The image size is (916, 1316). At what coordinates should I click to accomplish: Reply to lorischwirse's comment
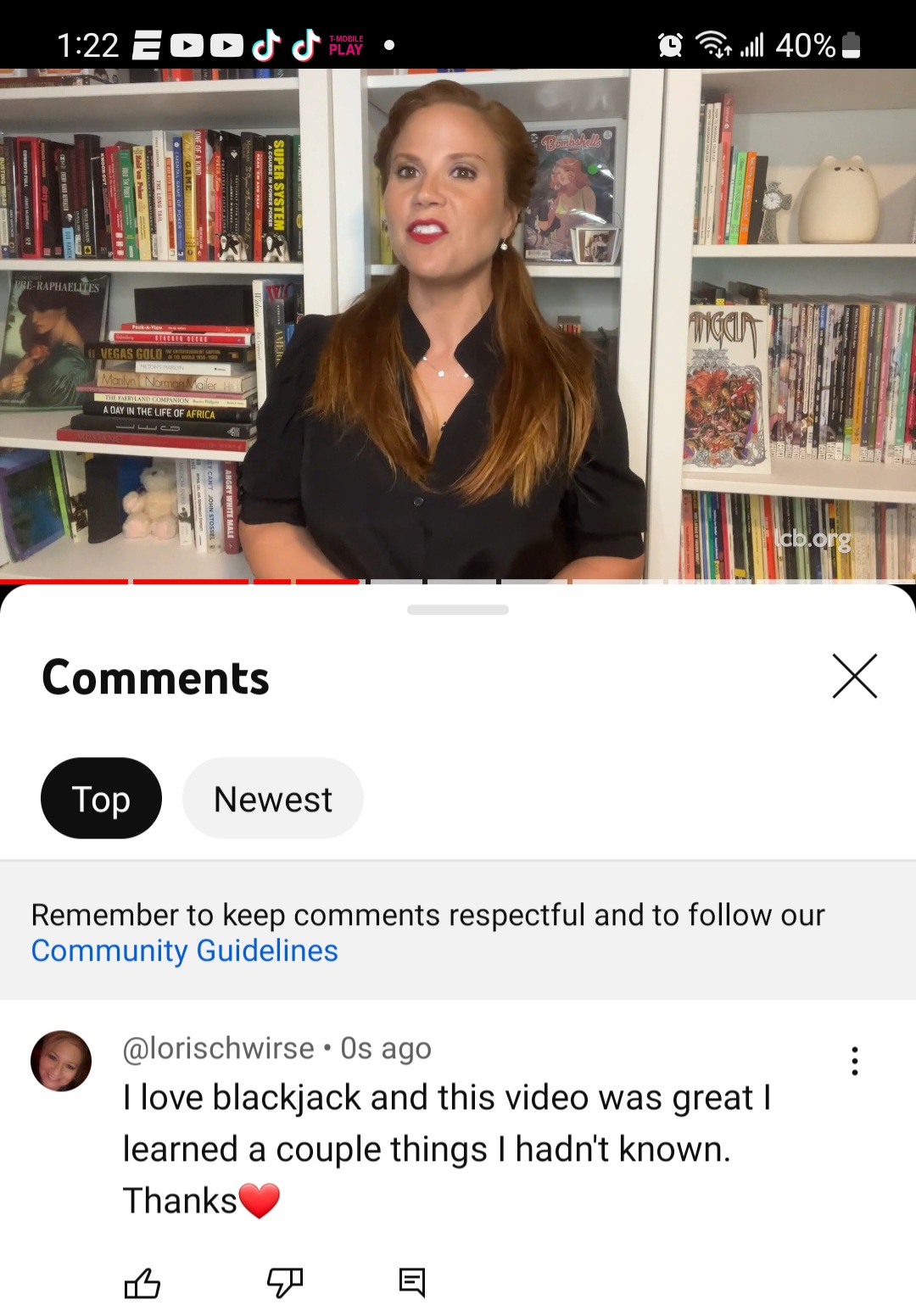[x=412, y=1283]
